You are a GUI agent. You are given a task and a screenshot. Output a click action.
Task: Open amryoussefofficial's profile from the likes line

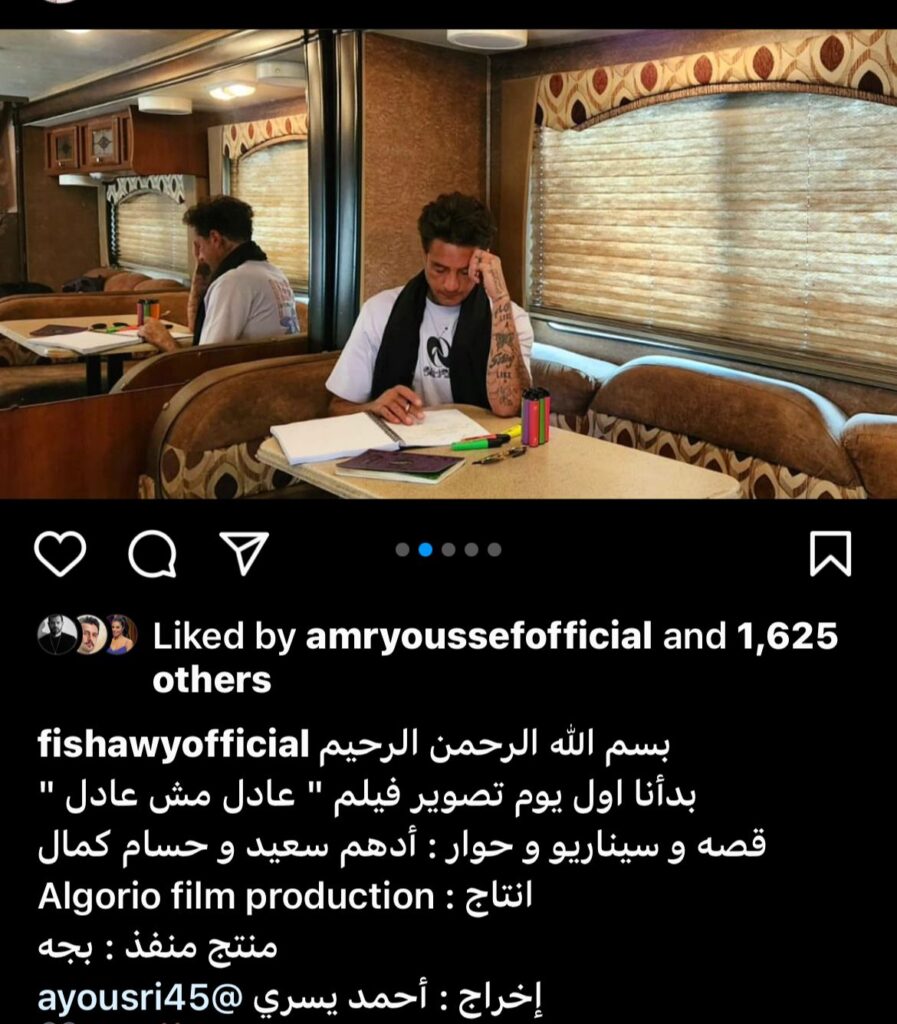click(478, 636)
